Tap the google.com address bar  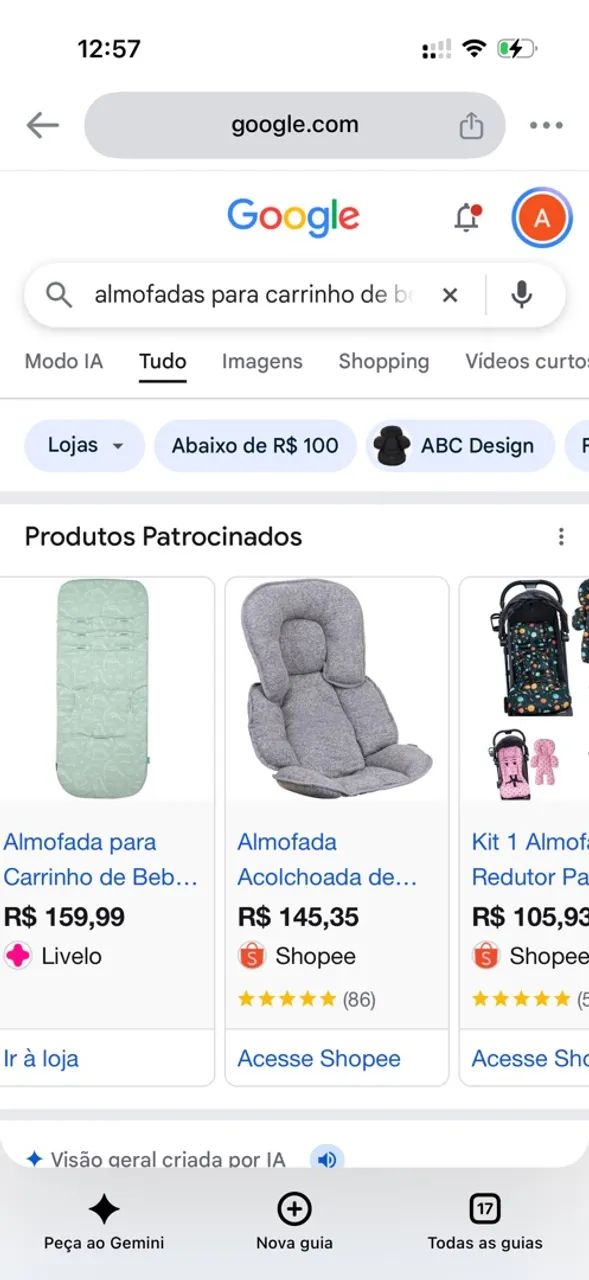tap(294, 125)
